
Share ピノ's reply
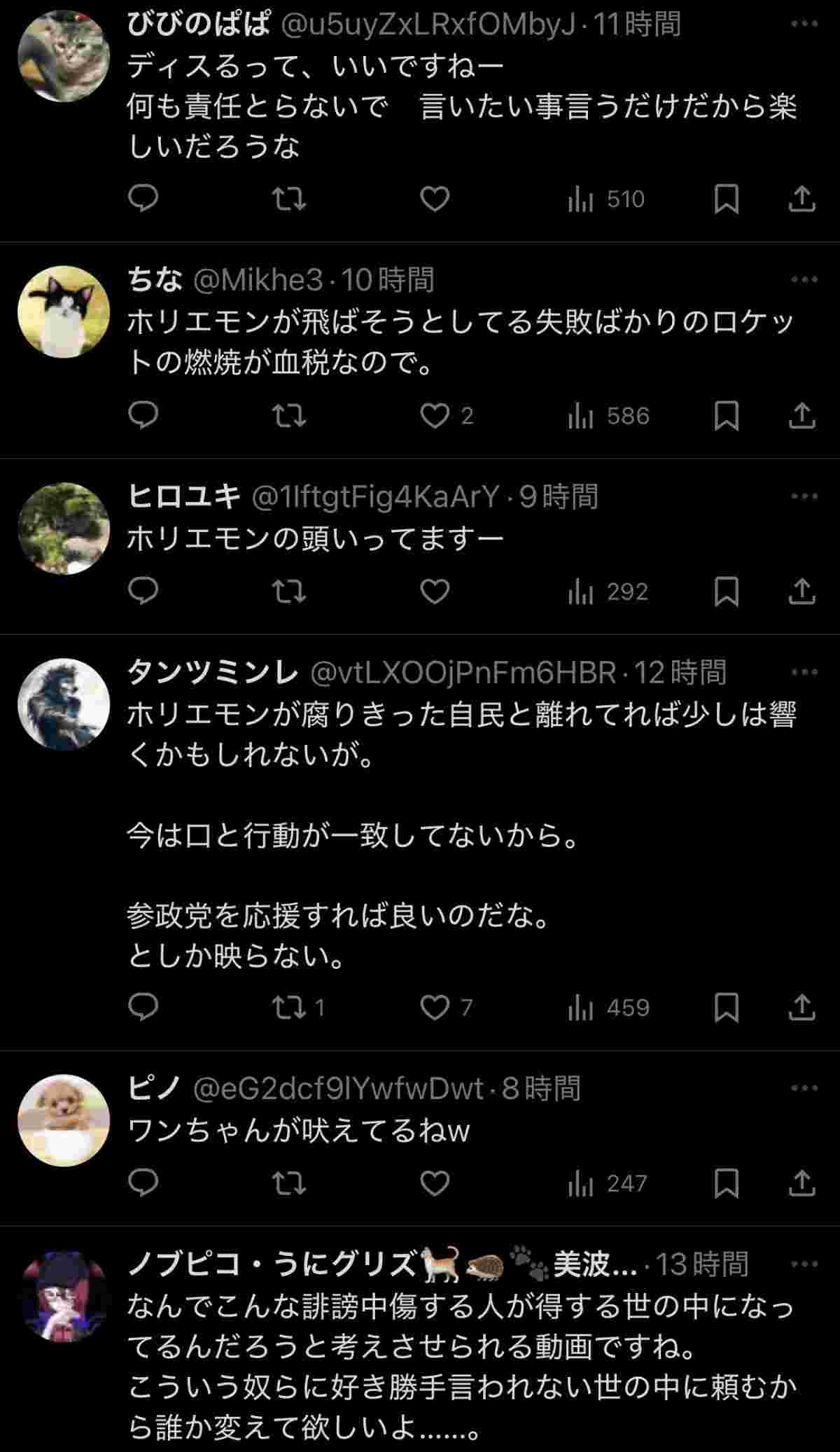pyautogui.click(x=801, y=1183)
